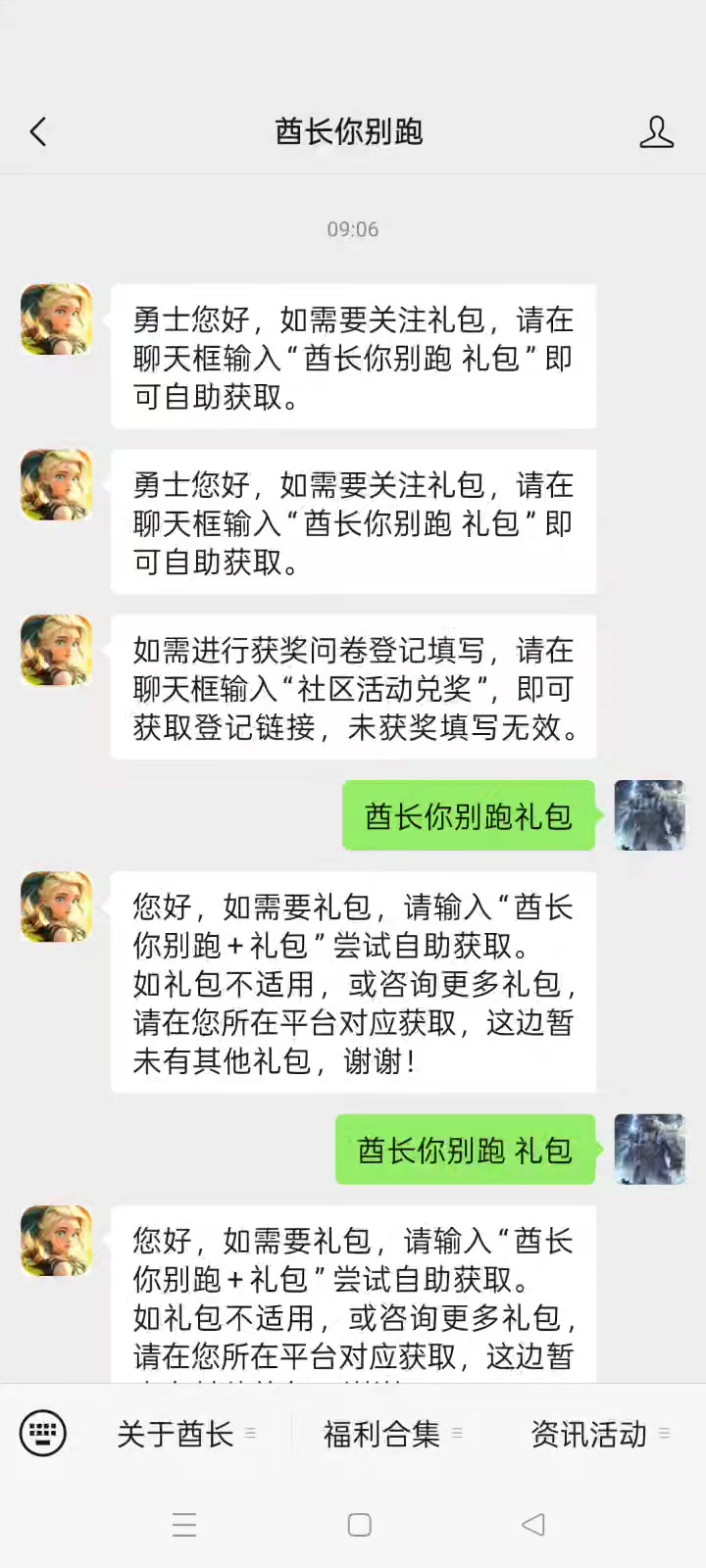Switch to keyboard input mode

click(43, 1434)
